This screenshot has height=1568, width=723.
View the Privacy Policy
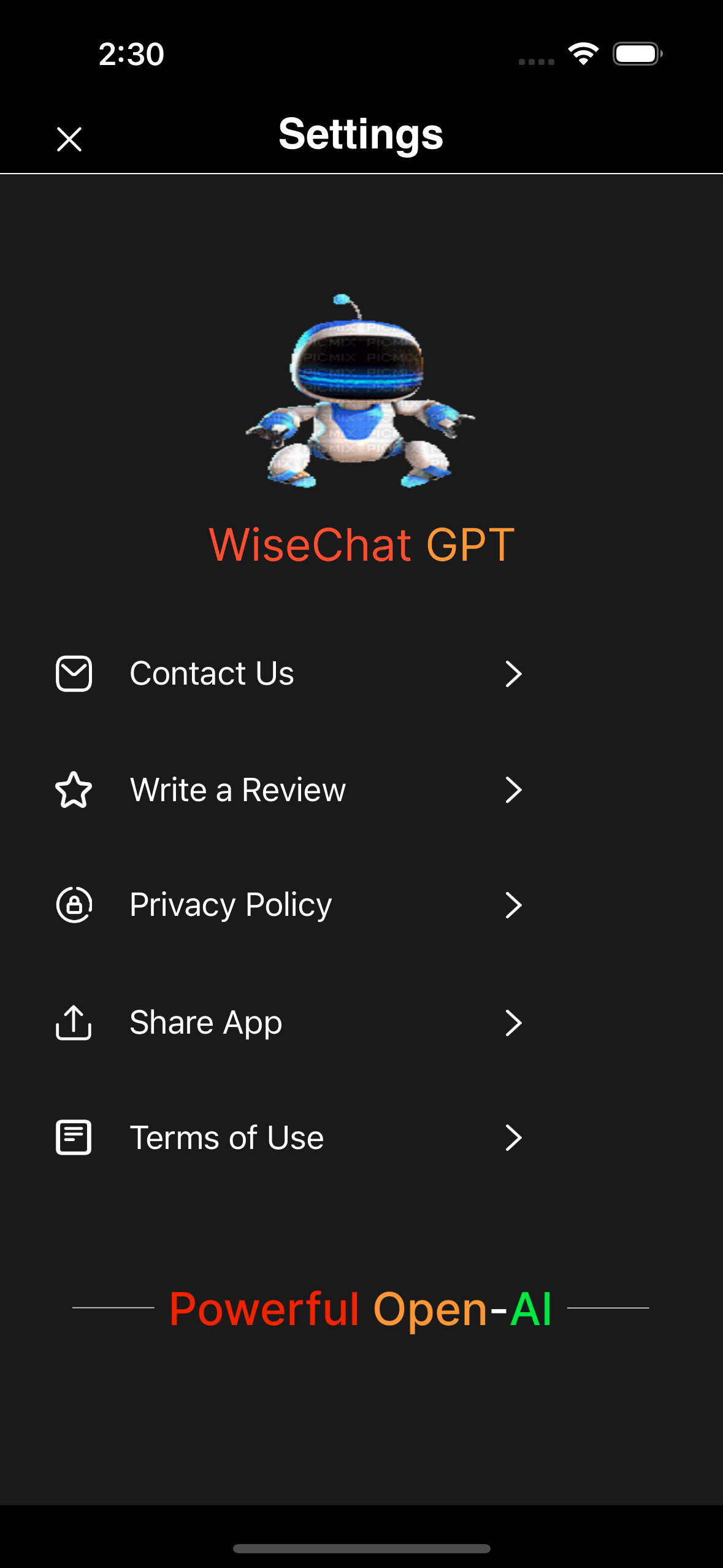tap(289, 905)
